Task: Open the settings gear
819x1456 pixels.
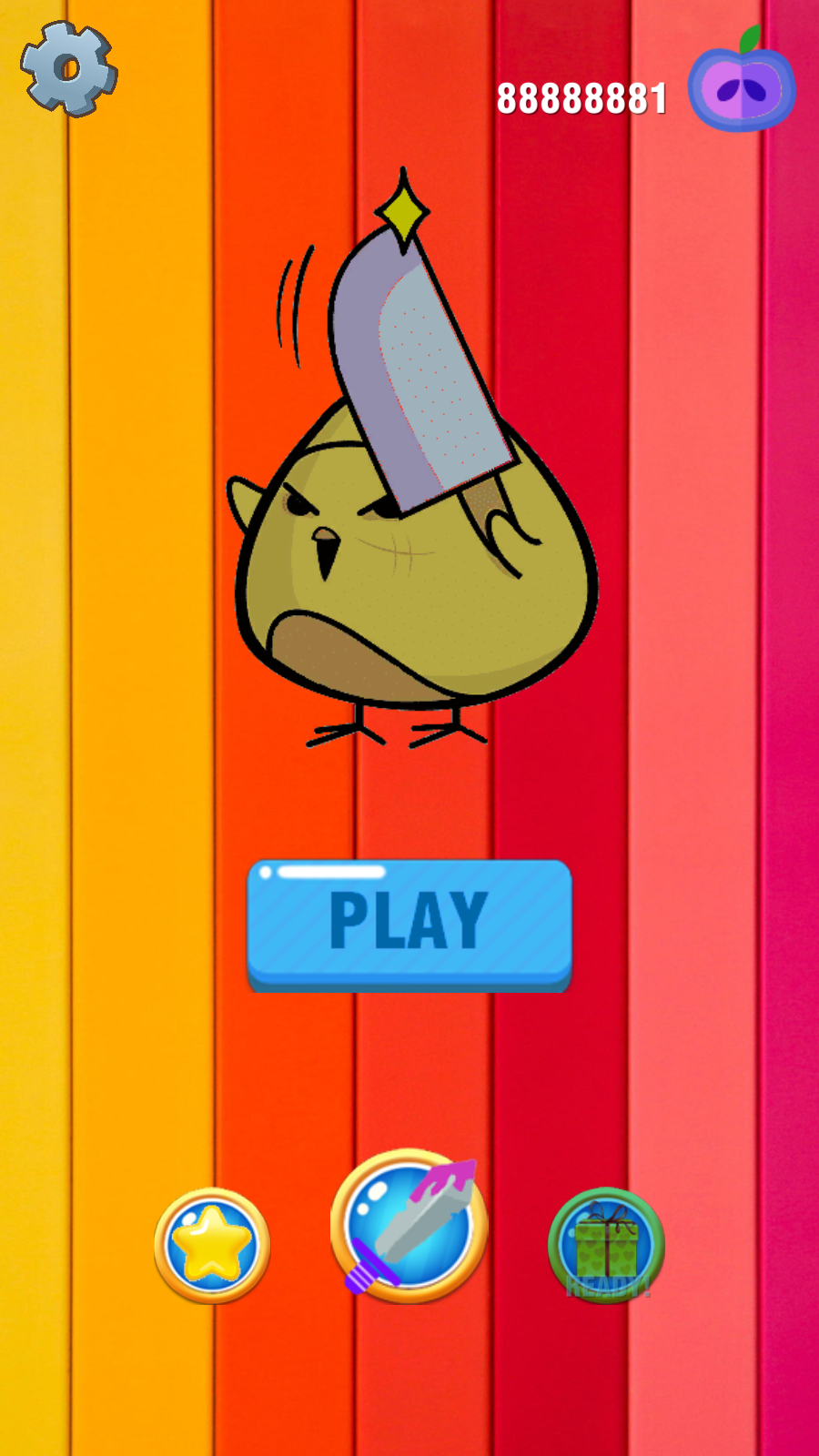Action: (68, 69)
